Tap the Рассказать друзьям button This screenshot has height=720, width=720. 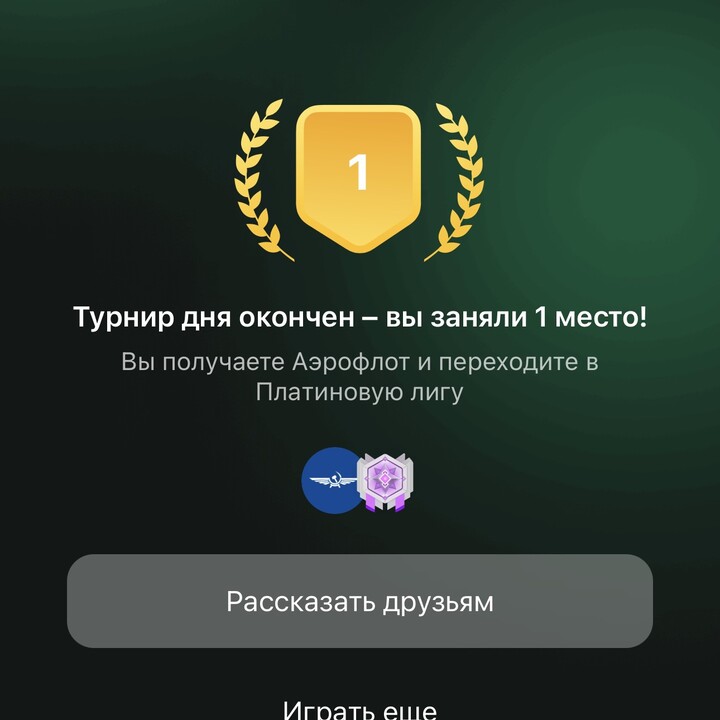[360, 601]
